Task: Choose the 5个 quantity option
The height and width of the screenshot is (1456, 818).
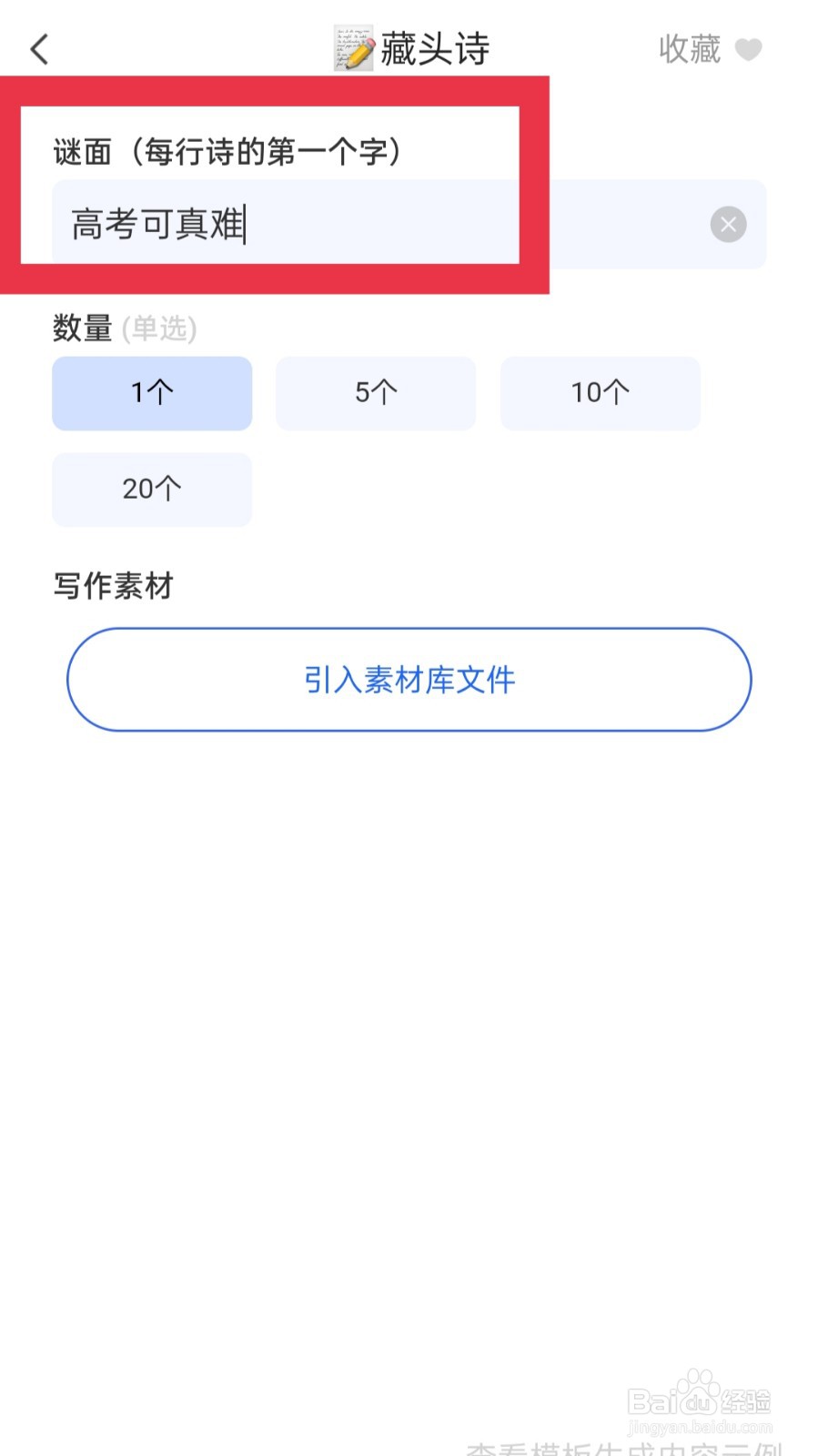Action: pos(376,393)
